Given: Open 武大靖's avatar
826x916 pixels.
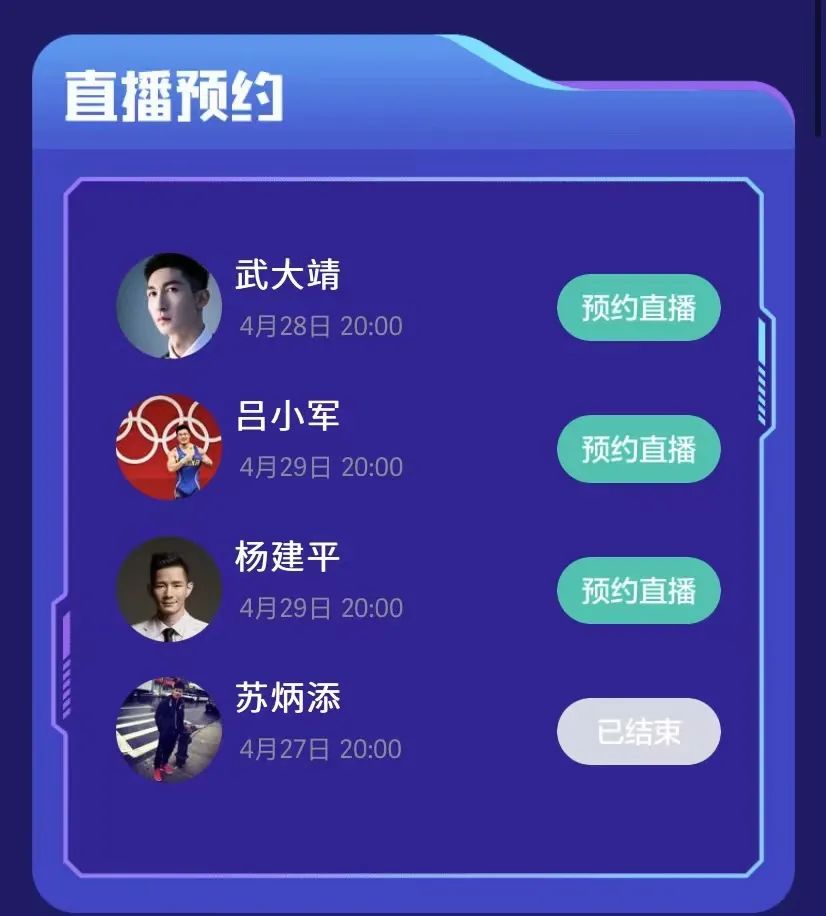Looking at the screenshot, I should (x=169, y=306).
